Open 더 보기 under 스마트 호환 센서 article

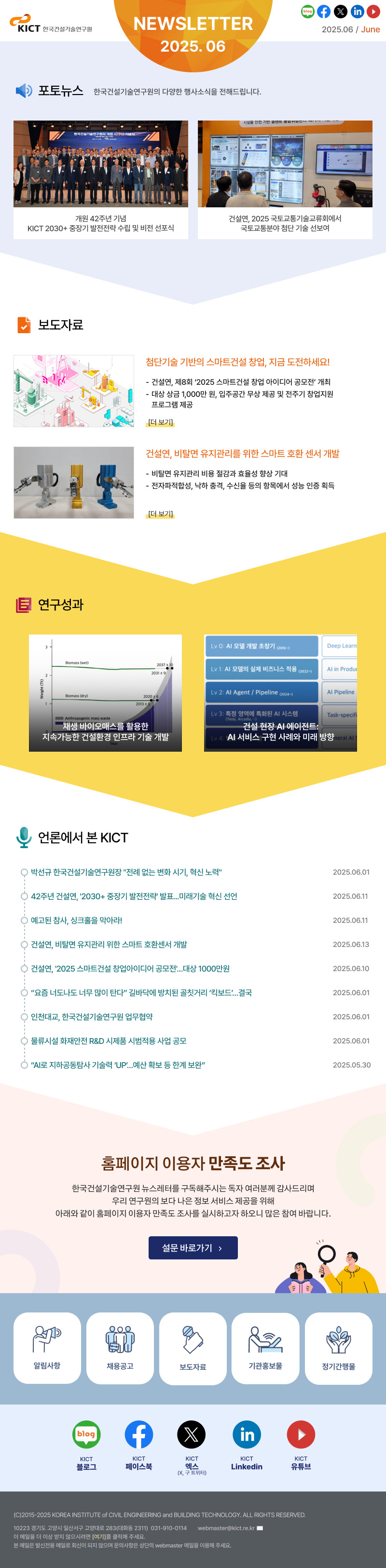160,514
